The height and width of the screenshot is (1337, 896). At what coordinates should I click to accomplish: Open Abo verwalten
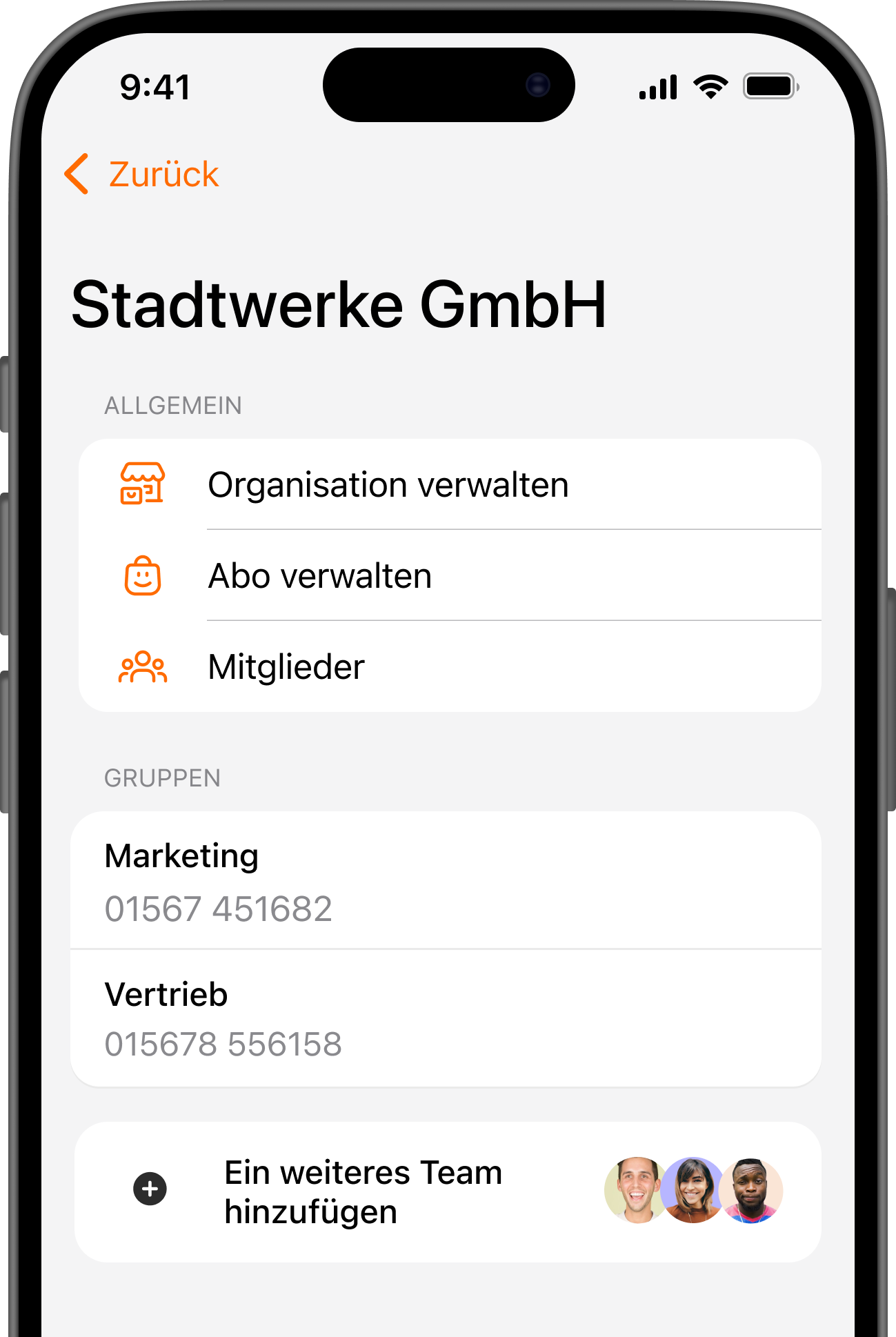[320, 576]
